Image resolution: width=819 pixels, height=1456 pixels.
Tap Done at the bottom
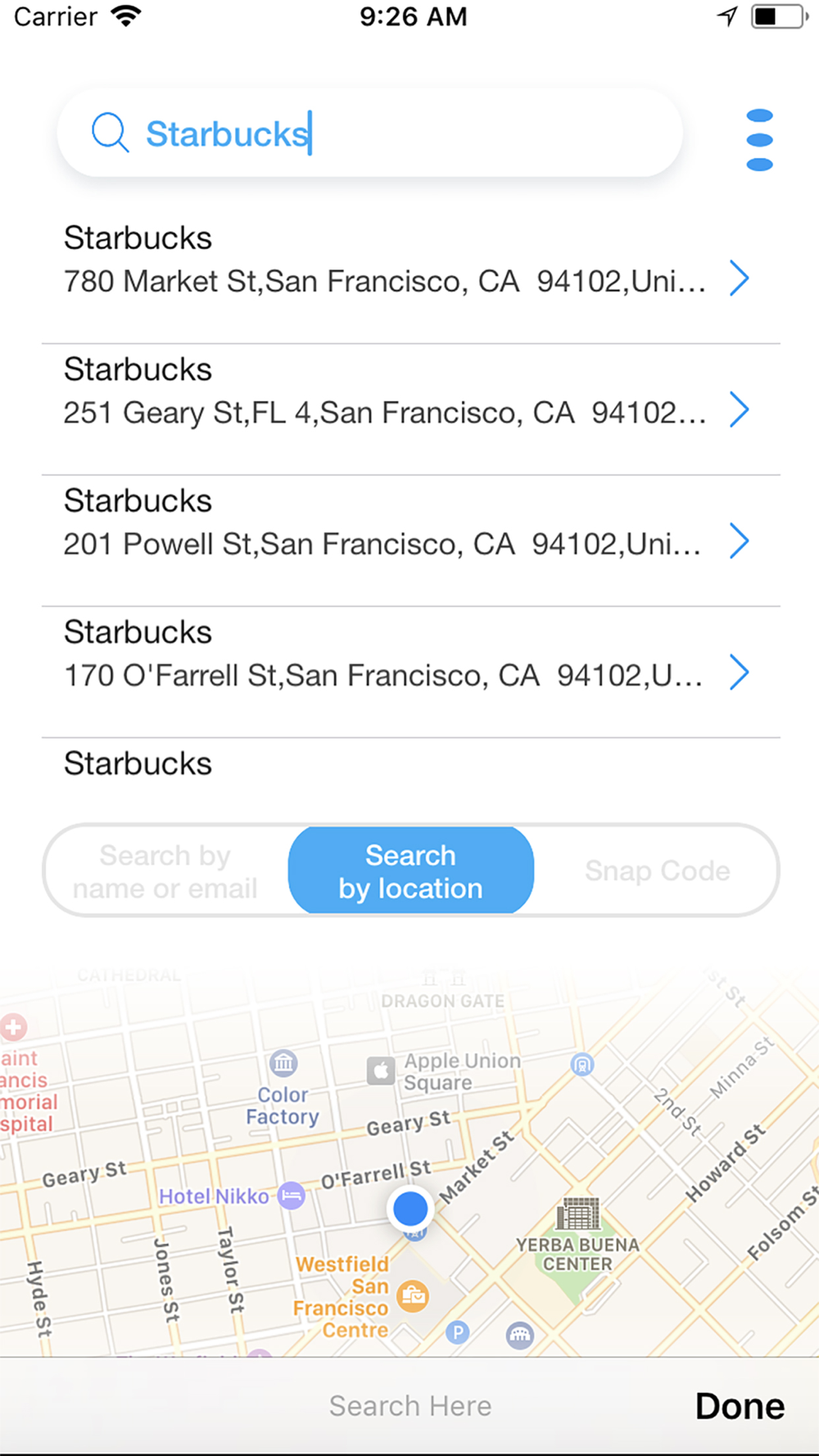(740, 1406)
